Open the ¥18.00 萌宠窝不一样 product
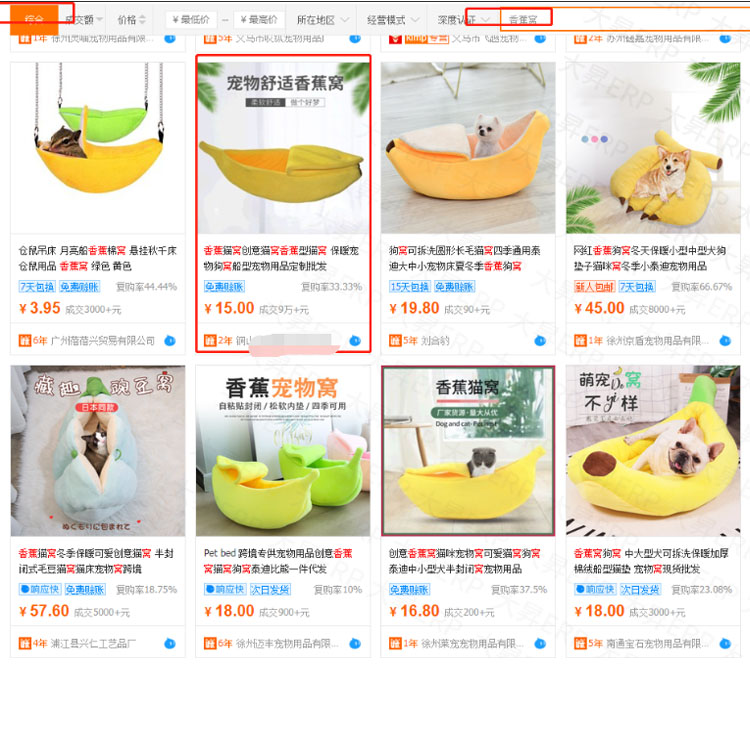Viewport: 750px width, 750px height. tap(653, 451)
